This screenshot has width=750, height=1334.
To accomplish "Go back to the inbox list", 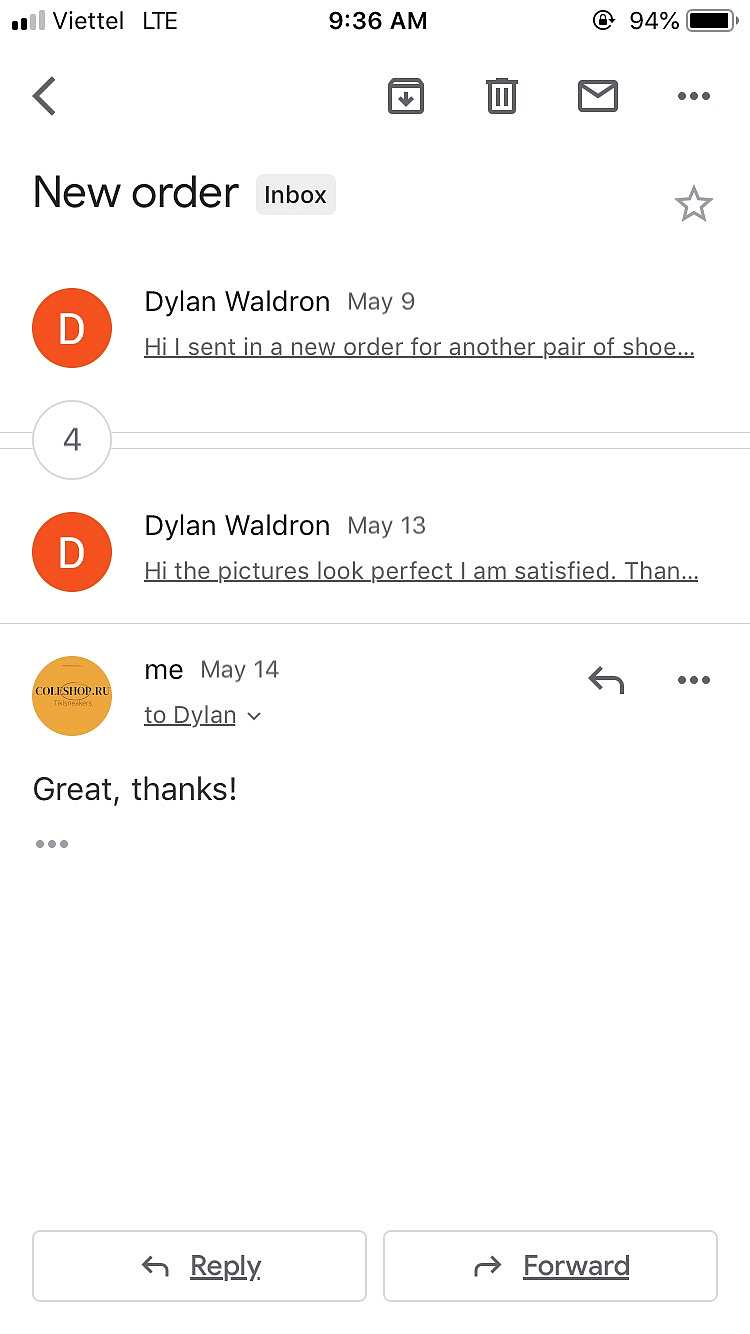I will [x=45, y=96].
